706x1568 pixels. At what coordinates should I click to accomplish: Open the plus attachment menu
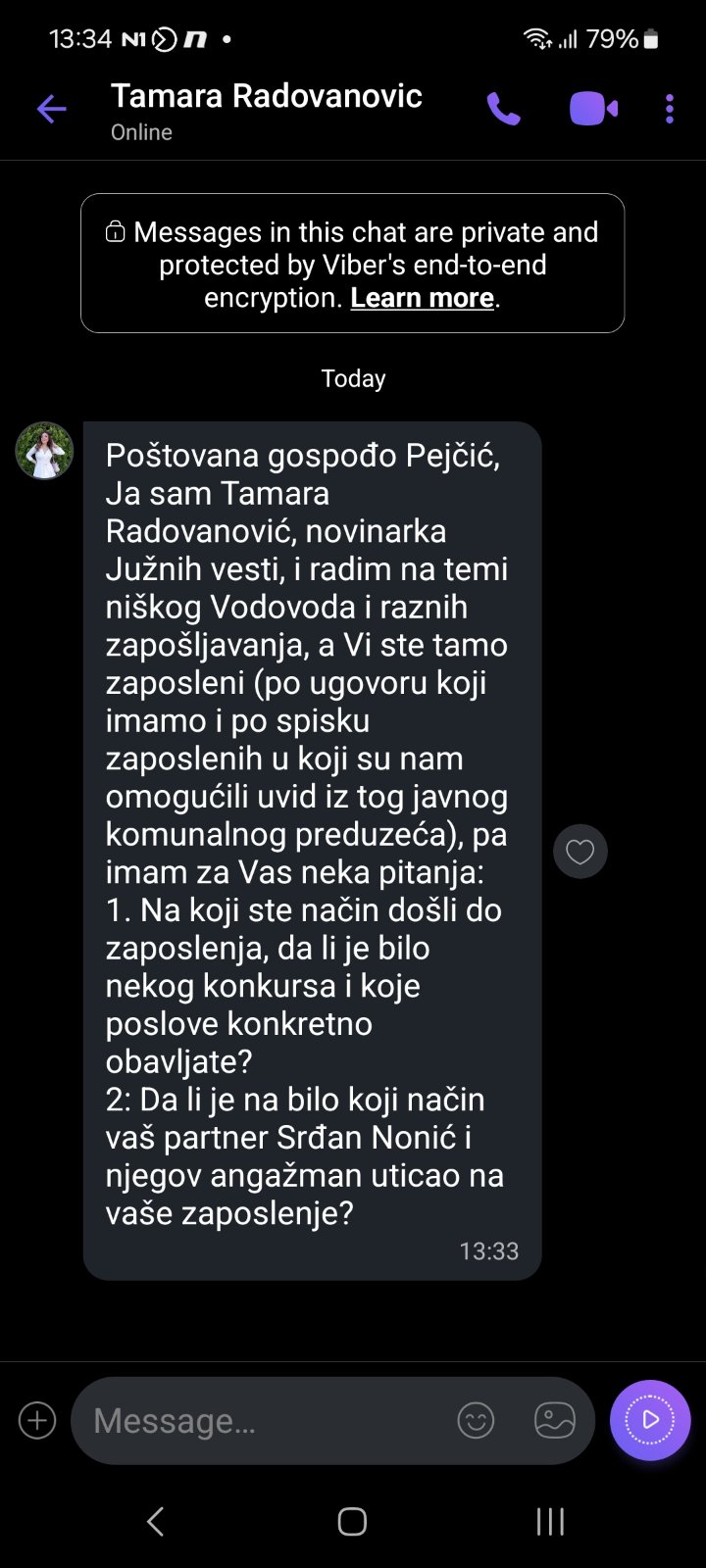[x=37, y=1420]
